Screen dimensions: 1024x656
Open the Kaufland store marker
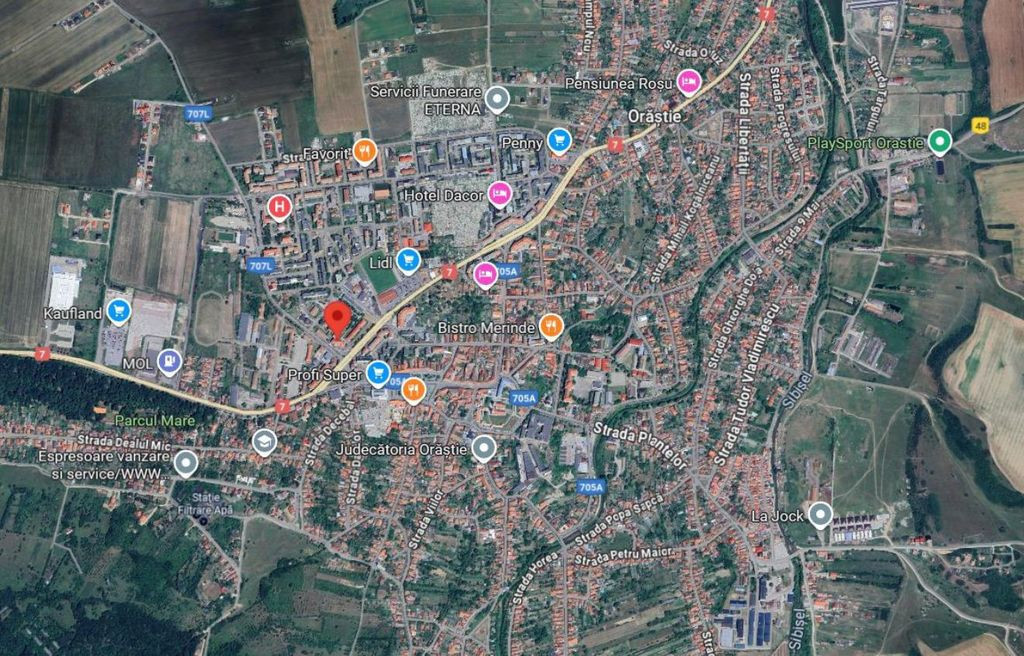click(119, 312)
